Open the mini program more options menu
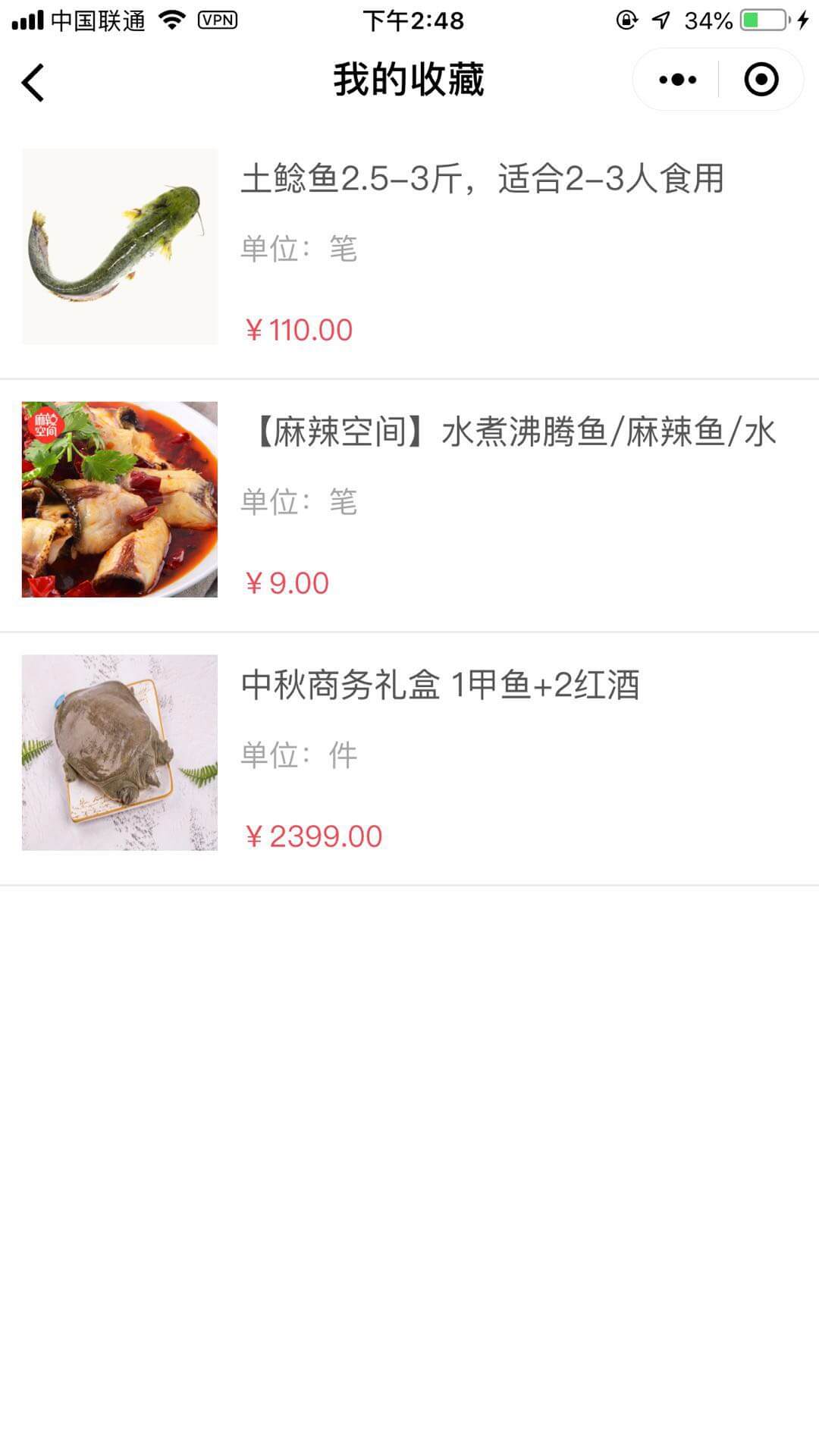819x1456 pixels. [x=677, y=80]
